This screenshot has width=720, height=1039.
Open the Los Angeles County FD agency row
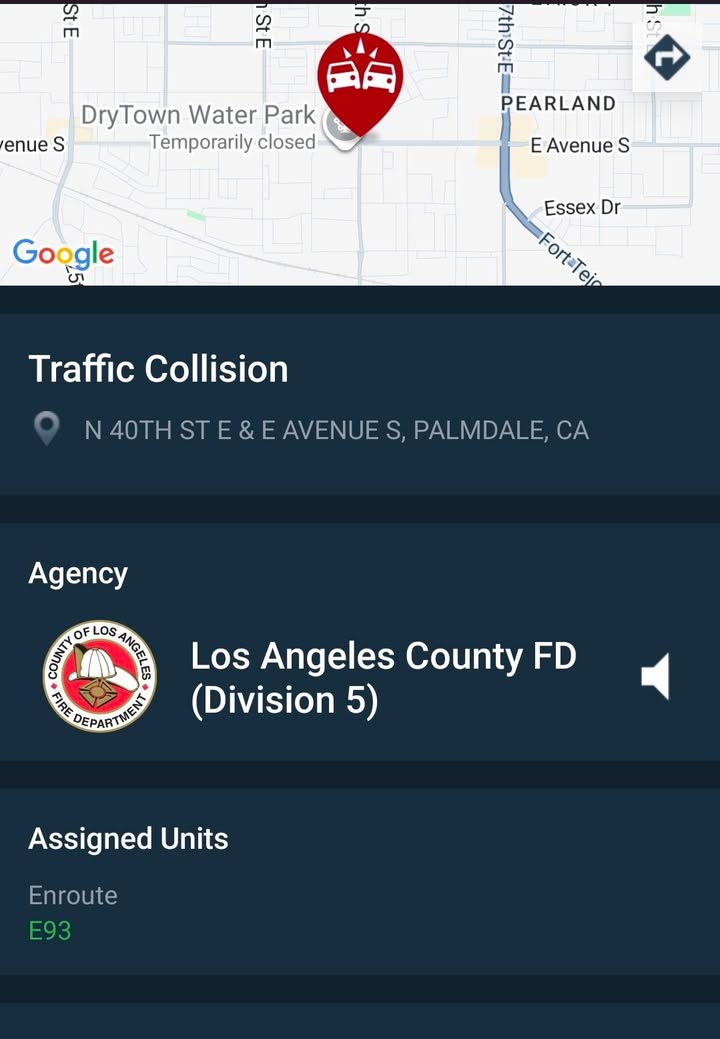[x=360, y=677]
